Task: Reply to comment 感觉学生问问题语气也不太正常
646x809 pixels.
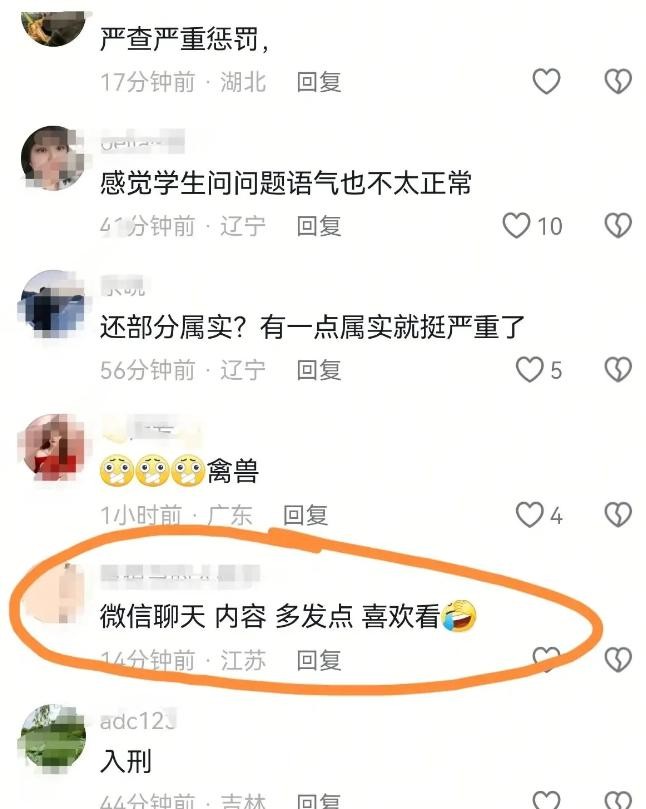Action: click(x=319, y=226)
